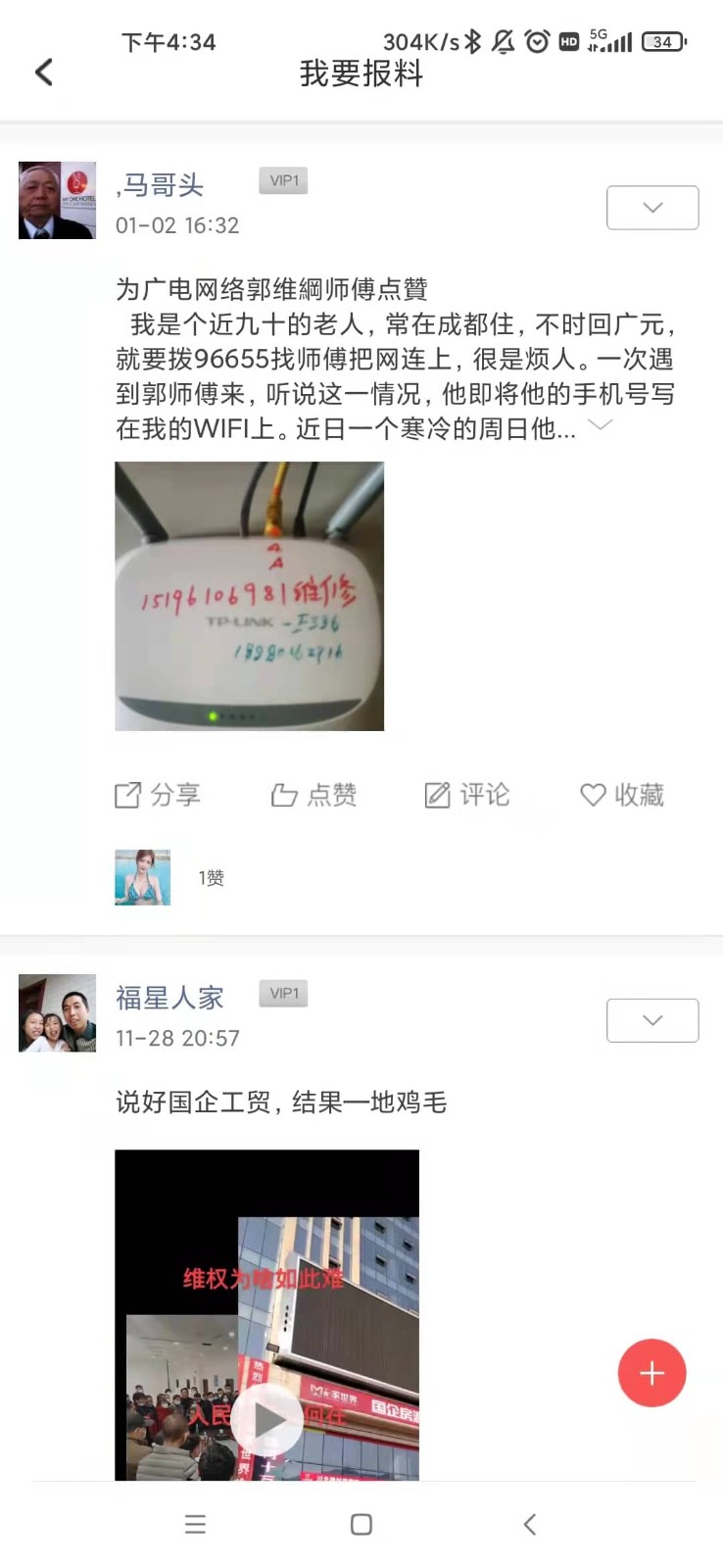Image resolution: width=723 pixels, height=1568 pixels.
Task: View the user who liked 马哥头's post
Action: (143, 877)
